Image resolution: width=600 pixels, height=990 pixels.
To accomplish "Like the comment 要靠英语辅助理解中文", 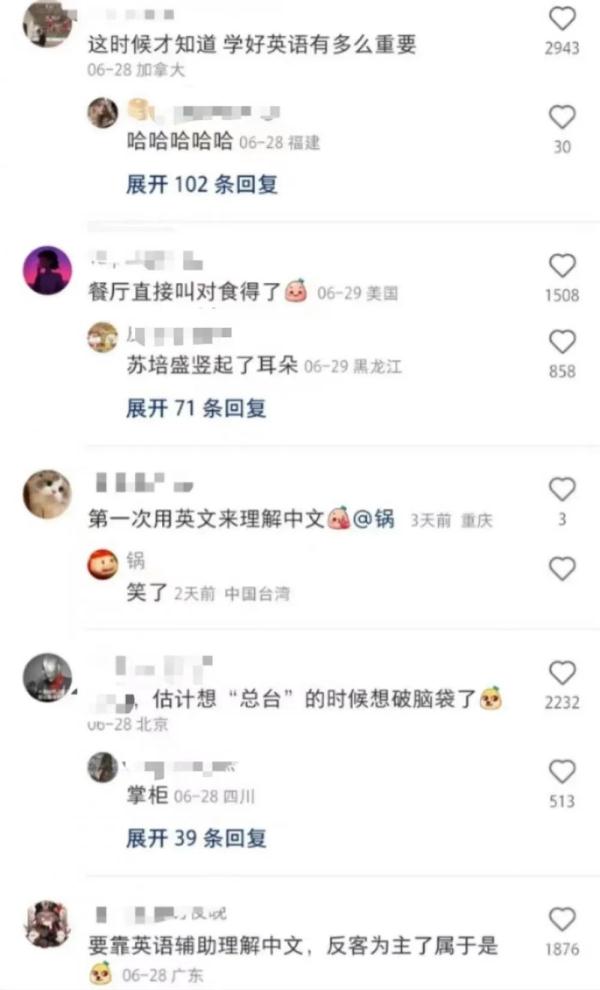I will click(563, 920).
